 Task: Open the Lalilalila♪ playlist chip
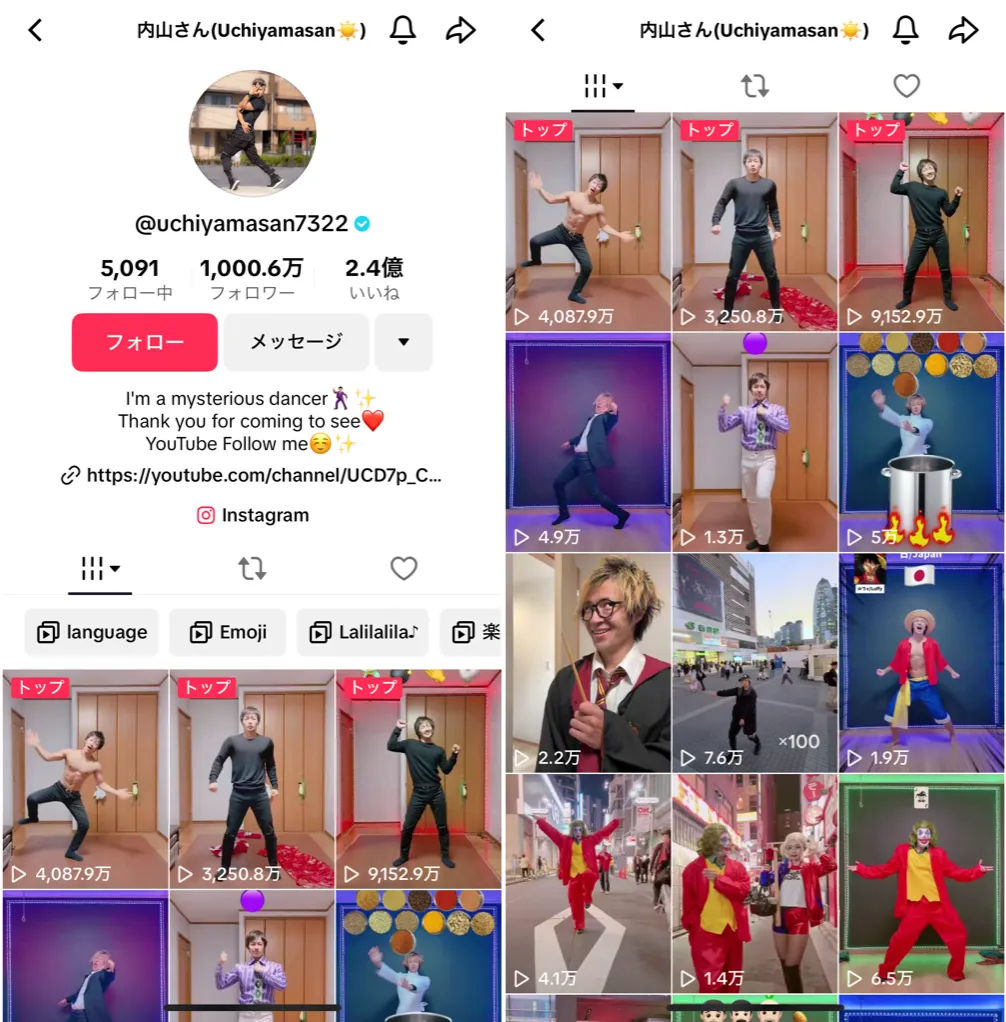363,632
